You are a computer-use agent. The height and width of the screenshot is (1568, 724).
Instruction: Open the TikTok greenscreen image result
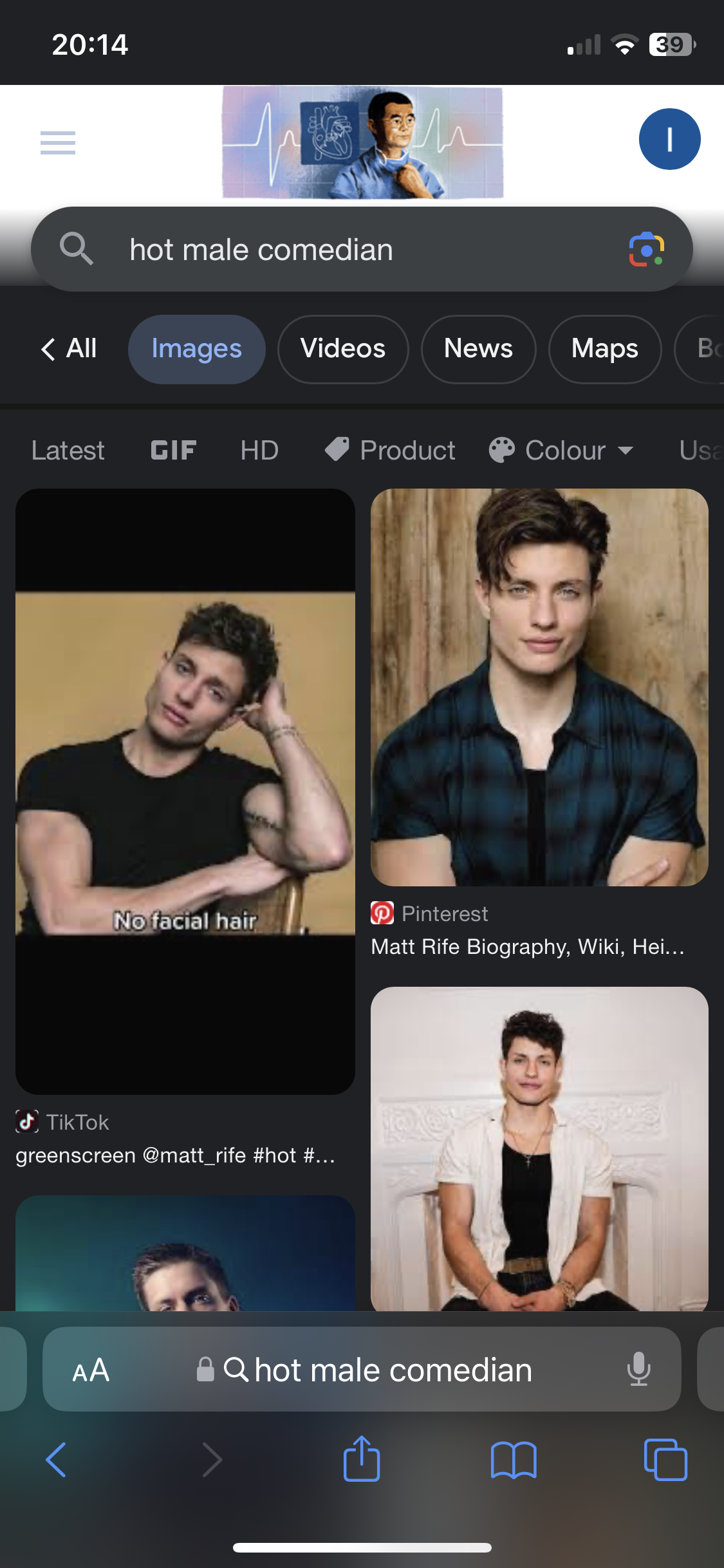[x=185, y=791]
